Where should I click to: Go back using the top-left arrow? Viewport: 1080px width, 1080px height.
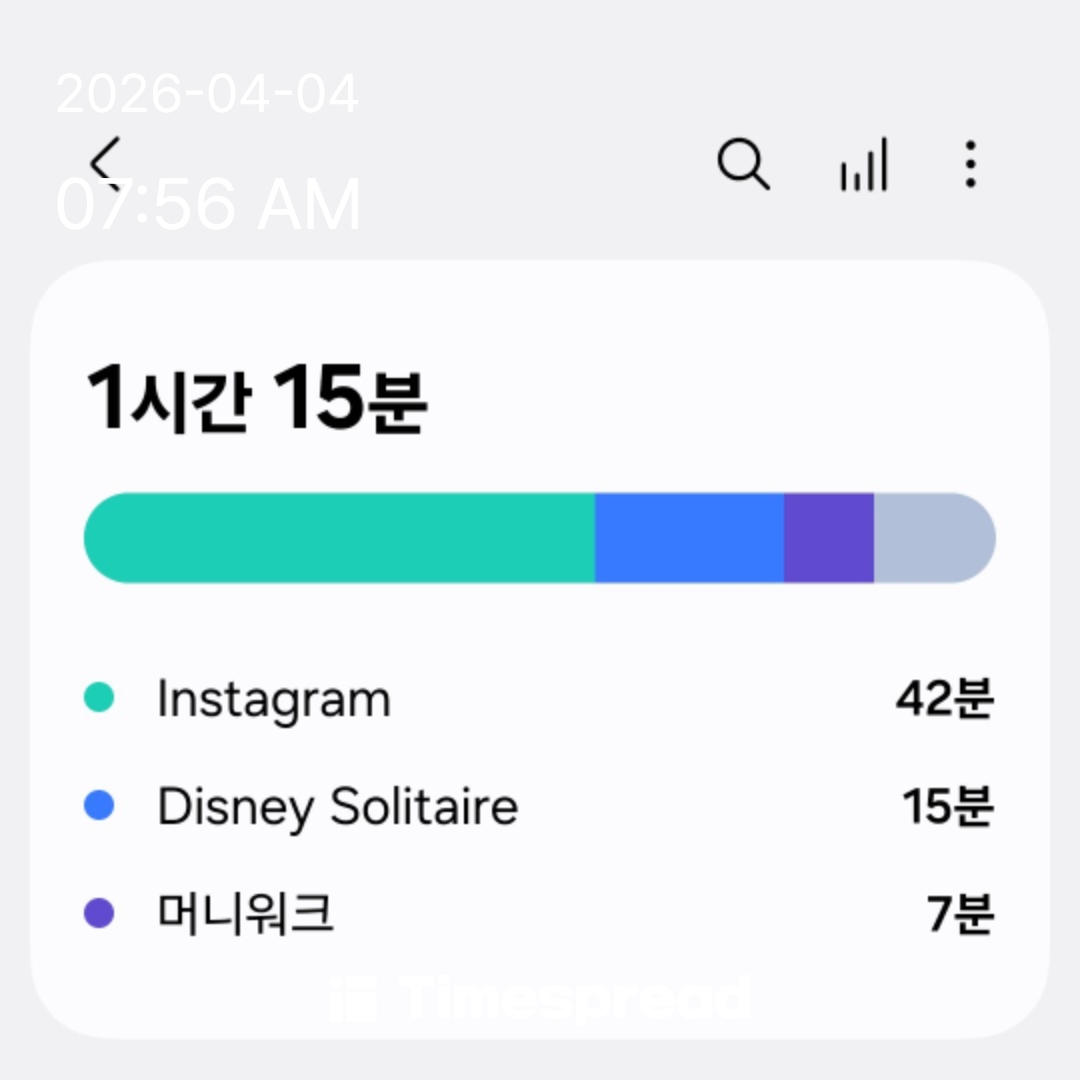tap(105, 162)
